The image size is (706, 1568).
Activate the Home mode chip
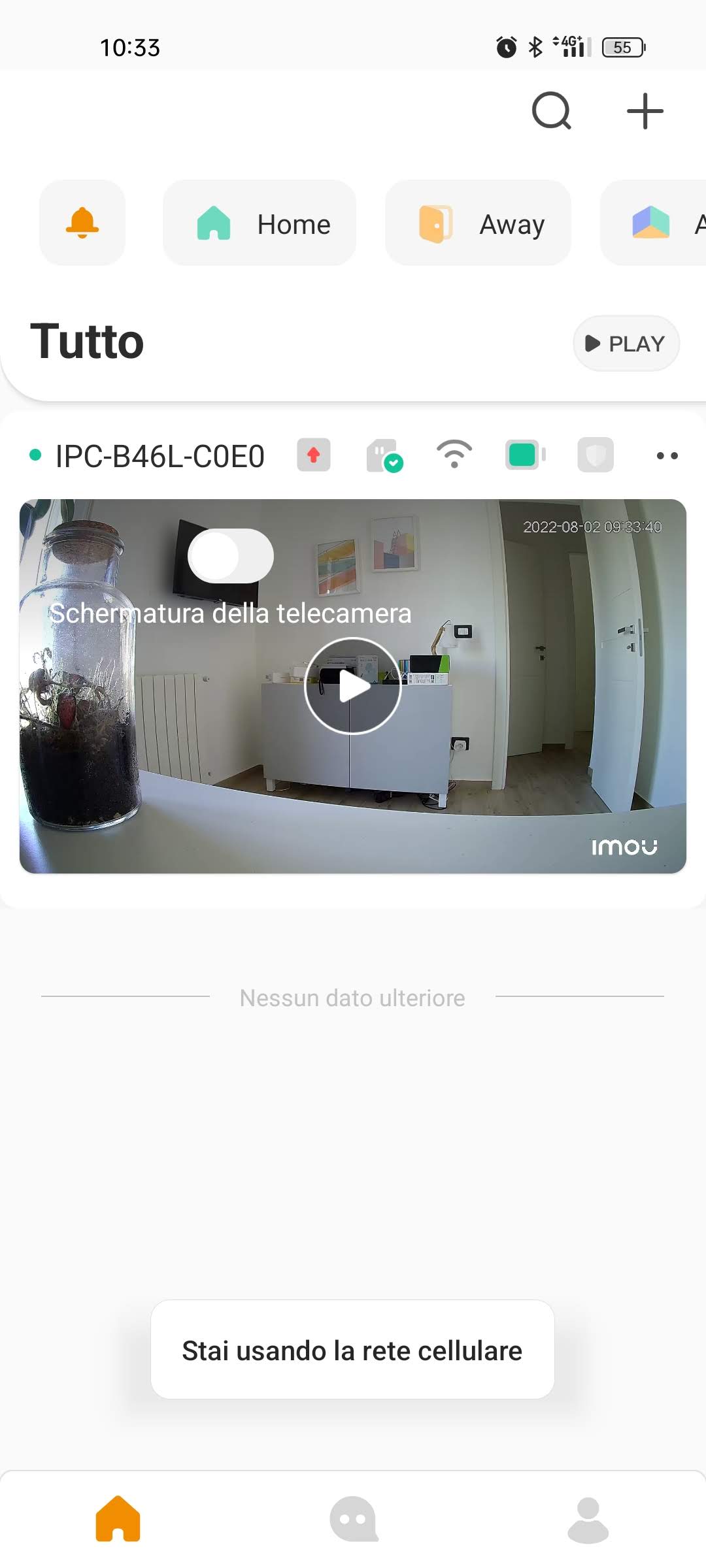pyautogui.click(x=260, y=223)
